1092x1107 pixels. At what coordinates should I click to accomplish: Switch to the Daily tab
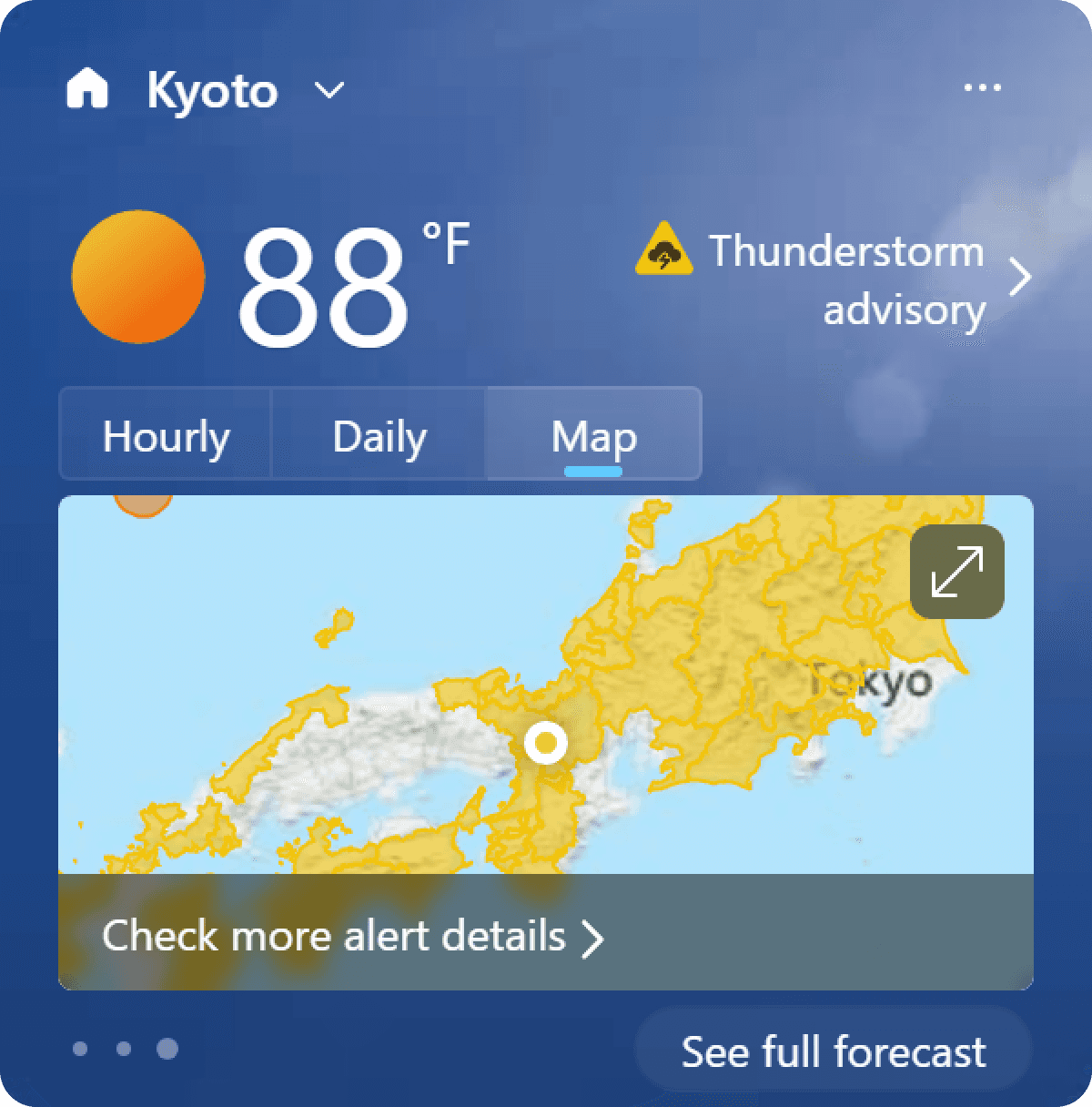coord(379,434)
